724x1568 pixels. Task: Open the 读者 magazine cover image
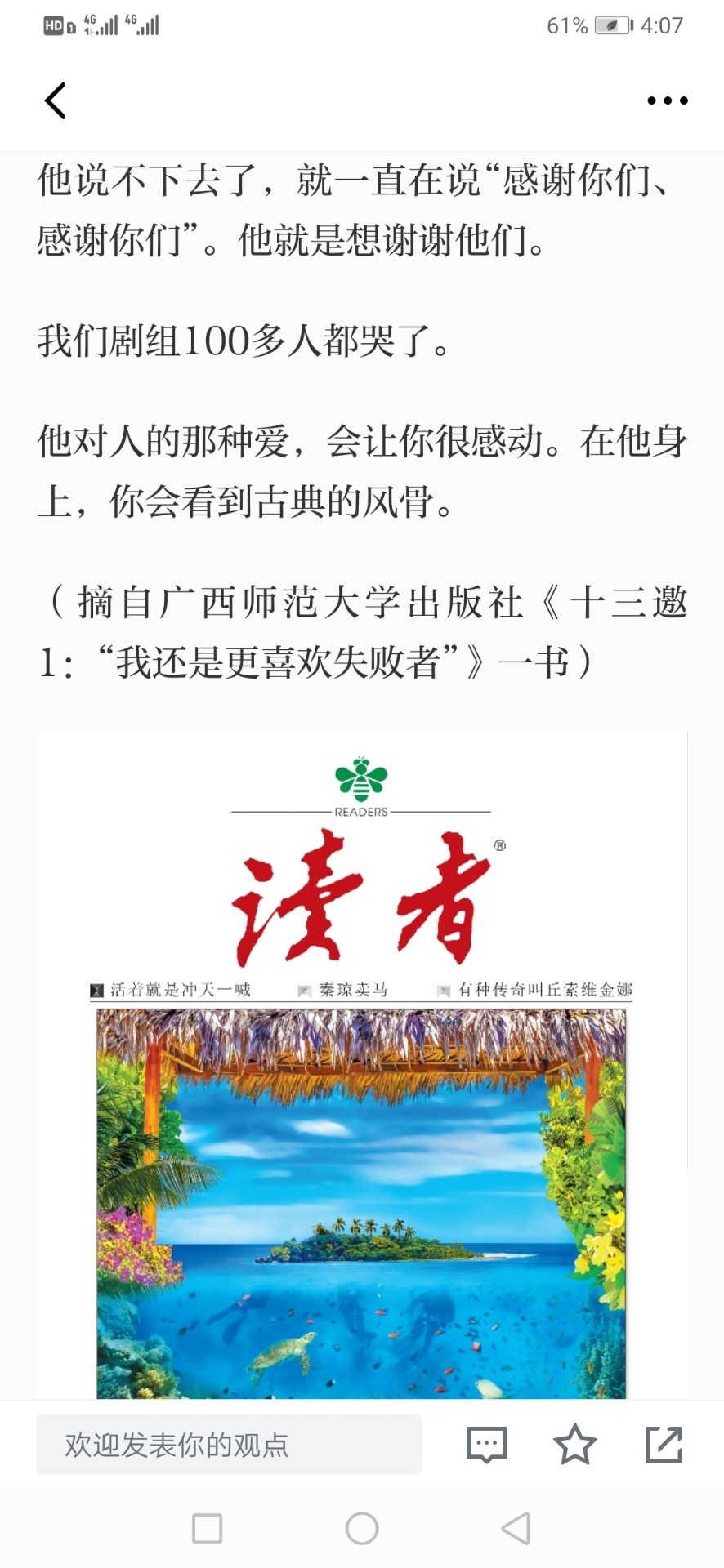(x=361, y=1066)
